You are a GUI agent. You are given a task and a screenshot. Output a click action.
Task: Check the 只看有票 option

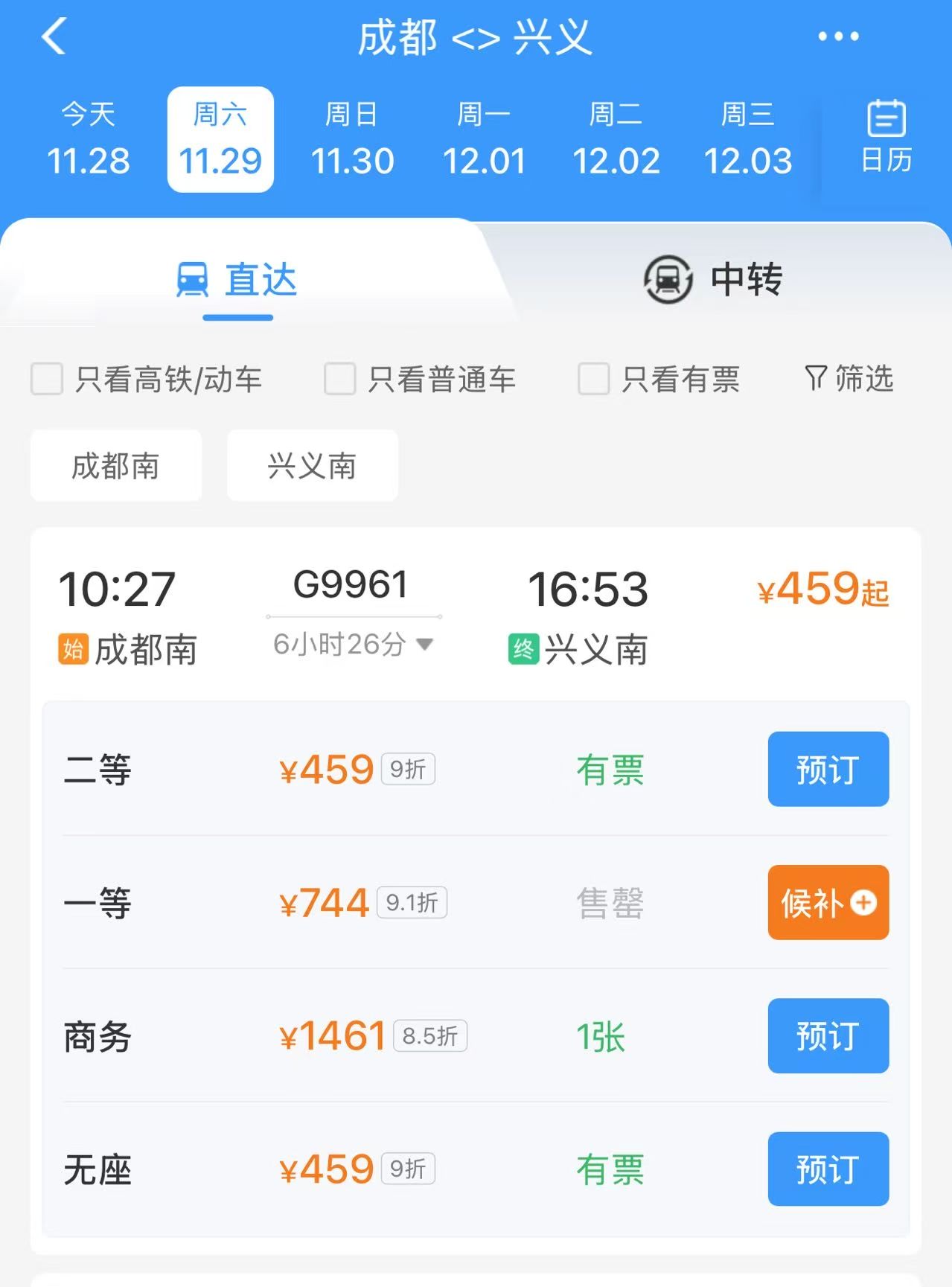(x=594, y=379)
